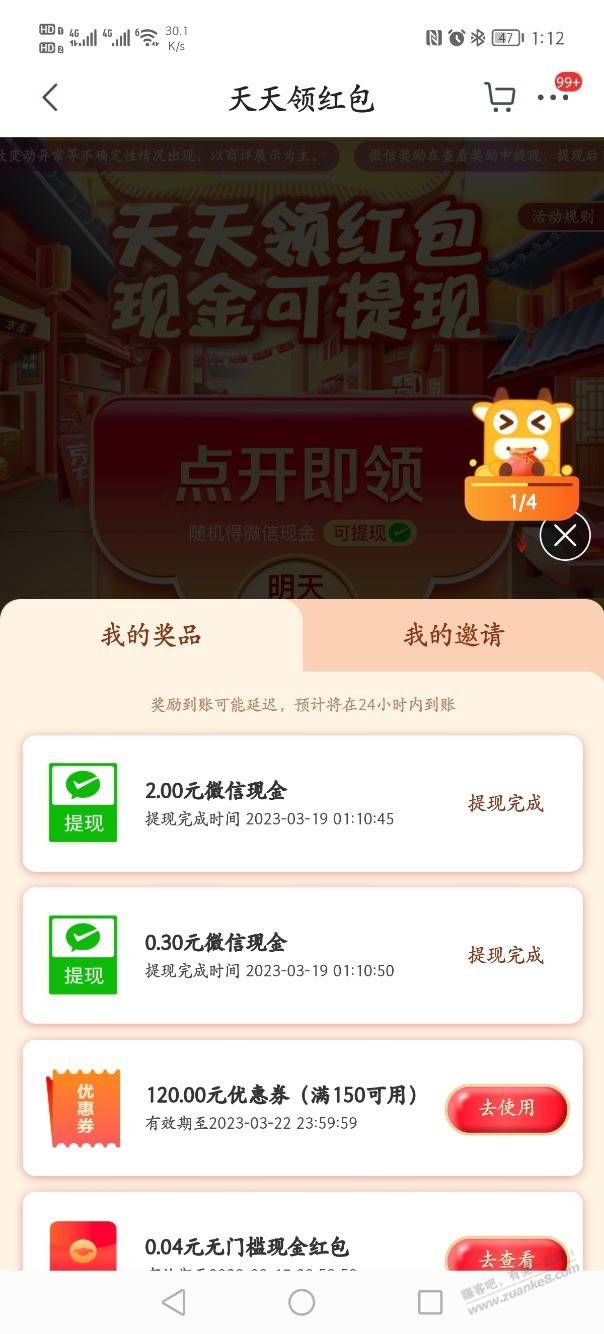Tap system home button
This screenshot has height=1334, width=604.
coord(301,1301)
